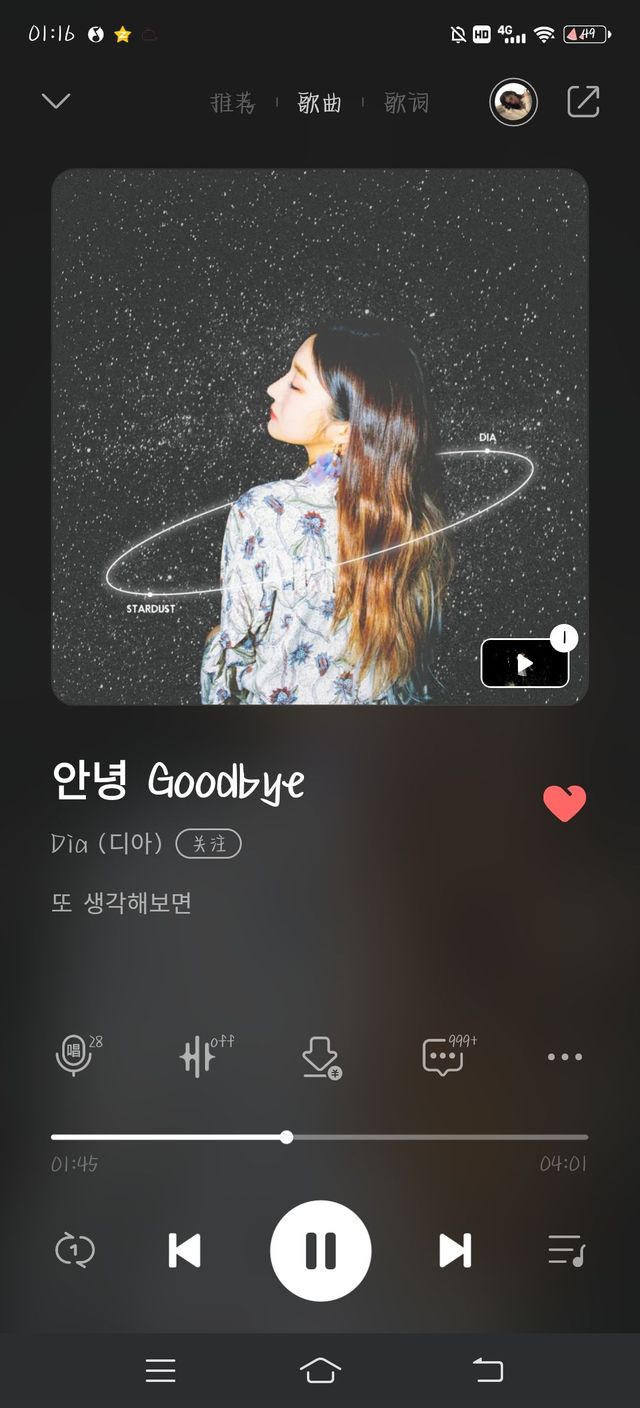640x1408 pixels.
Task: Skip to the previous track
Action: point(185,1250)
